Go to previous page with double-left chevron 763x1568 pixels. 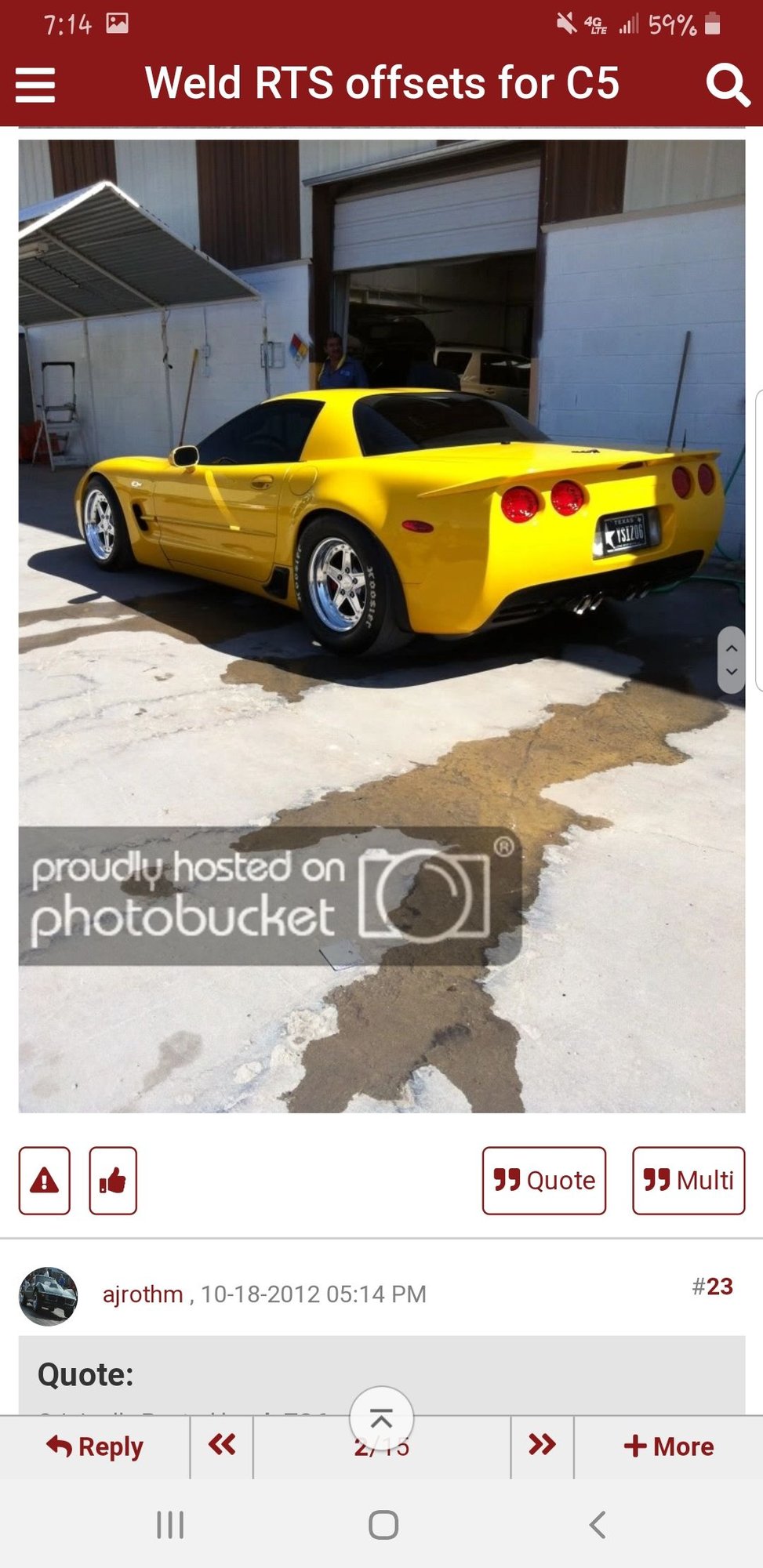tap(222, 1446)
